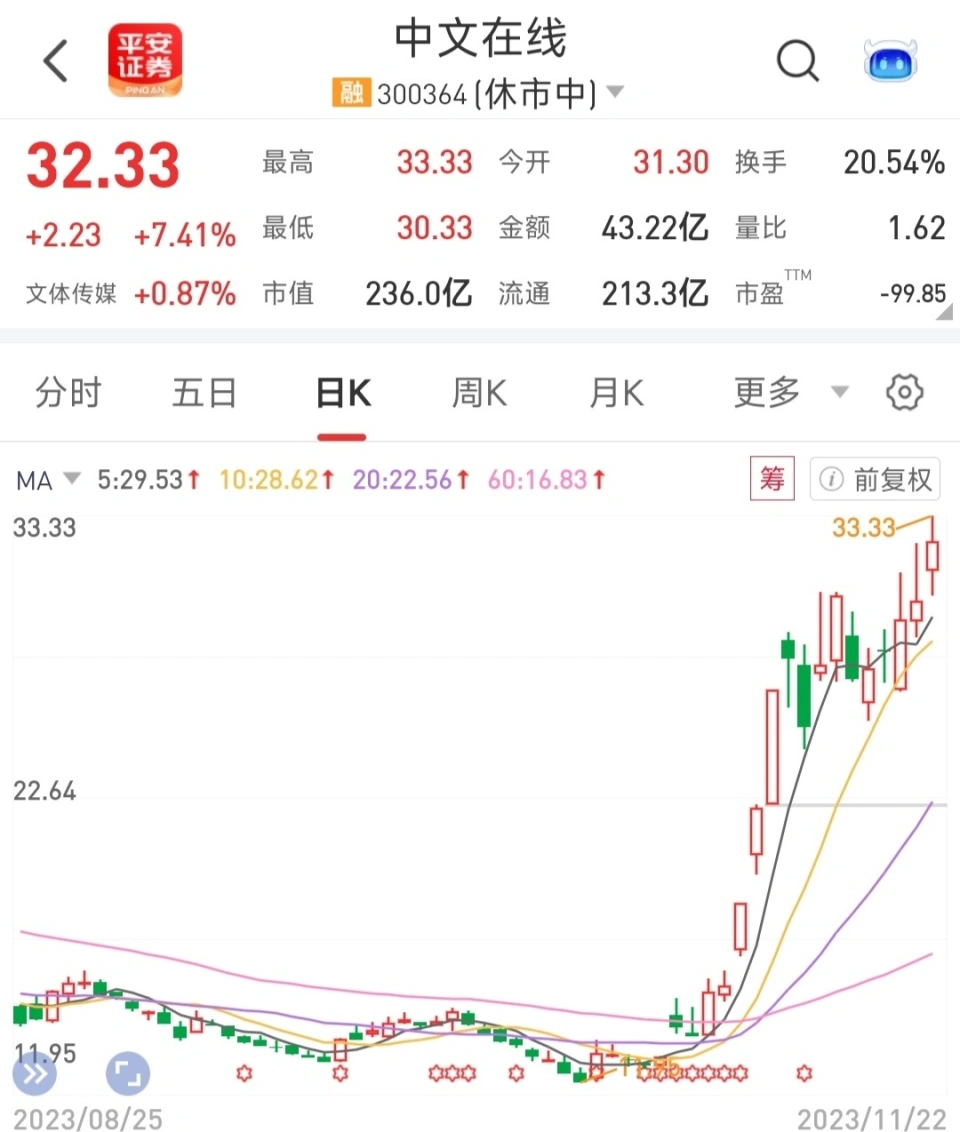Open the fullscreen chart icon
The width and height of the screenshot is (960, 1132).
[x=127, y=1074]
